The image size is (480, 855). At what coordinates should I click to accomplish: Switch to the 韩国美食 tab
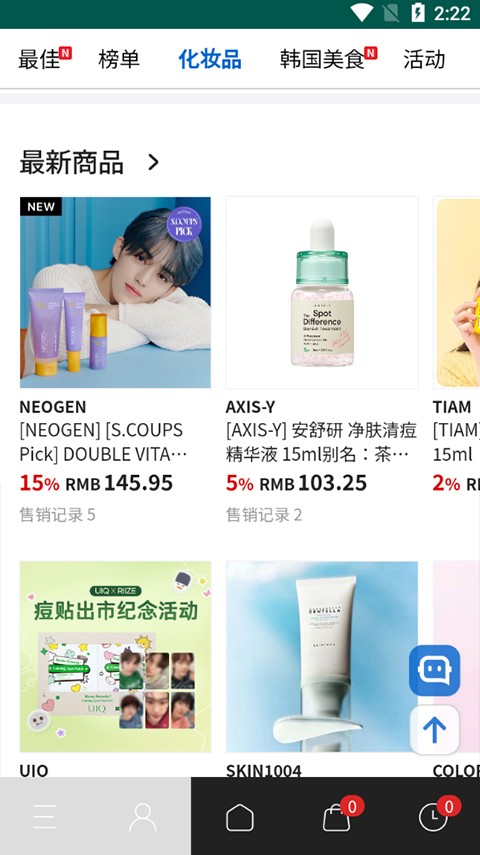click(x=328, y=59)
